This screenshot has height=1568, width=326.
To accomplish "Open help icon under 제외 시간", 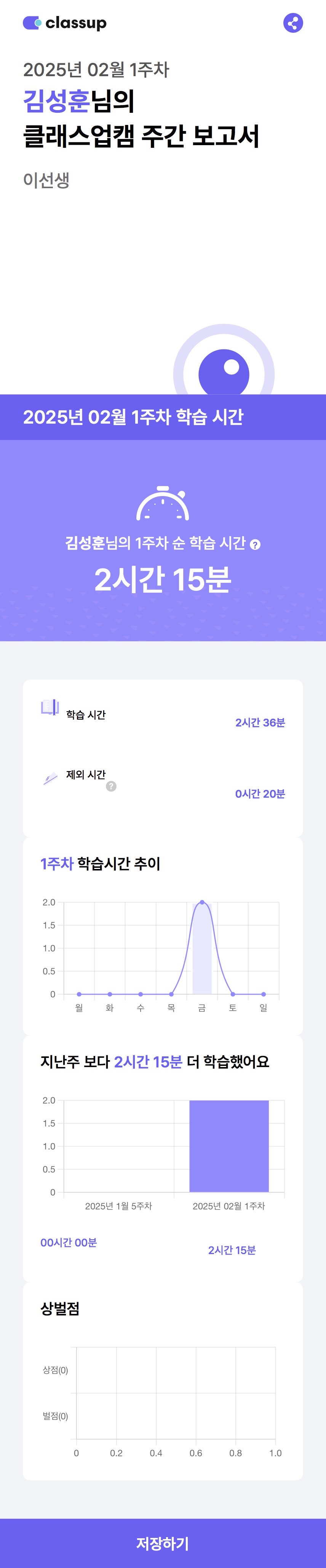I will tap(111, 786).
